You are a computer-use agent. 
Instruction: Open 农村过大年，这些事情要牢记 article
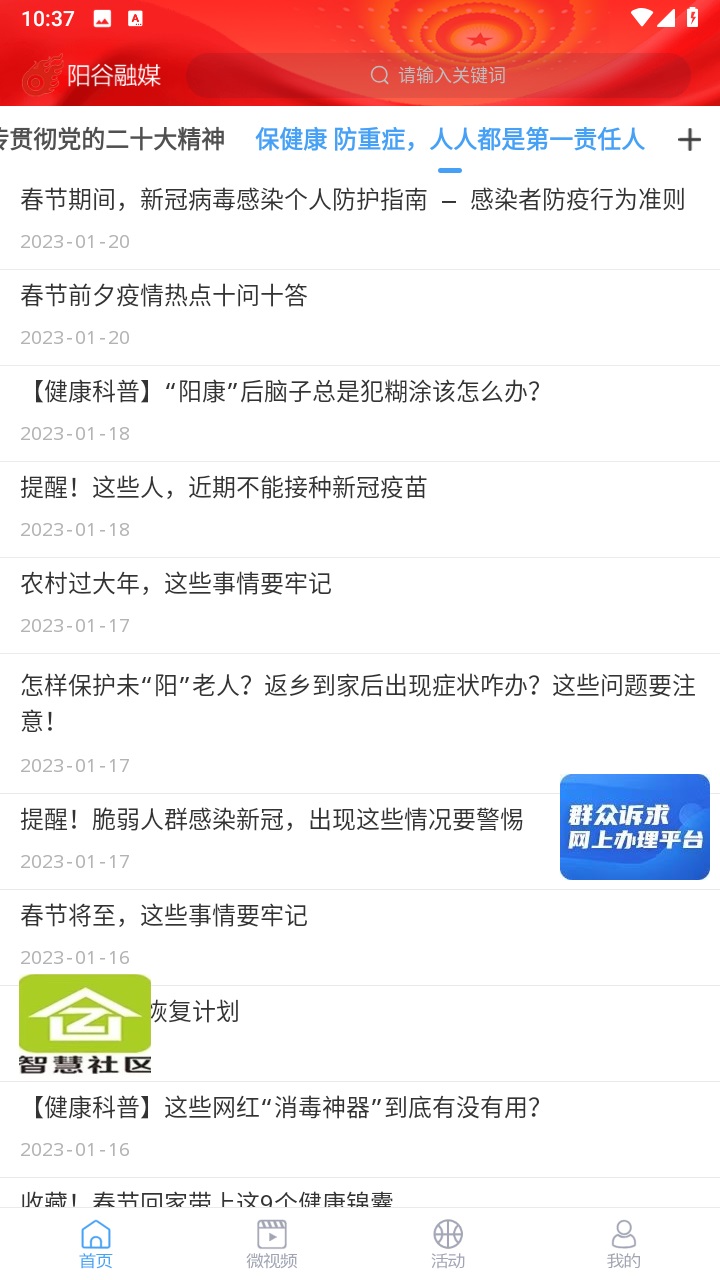175,585
